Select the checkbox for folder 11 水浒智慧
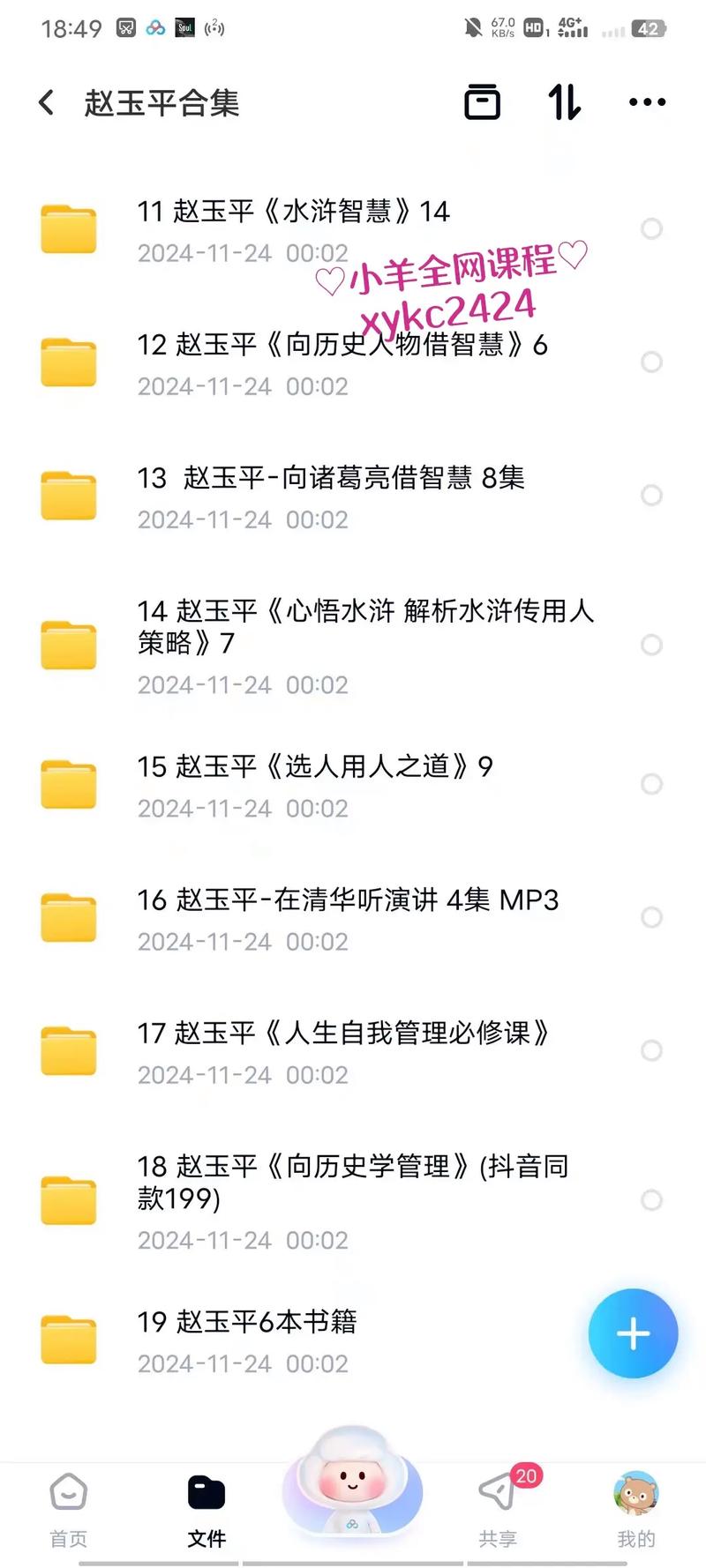Screen dimensions: 706x1568 652,228
